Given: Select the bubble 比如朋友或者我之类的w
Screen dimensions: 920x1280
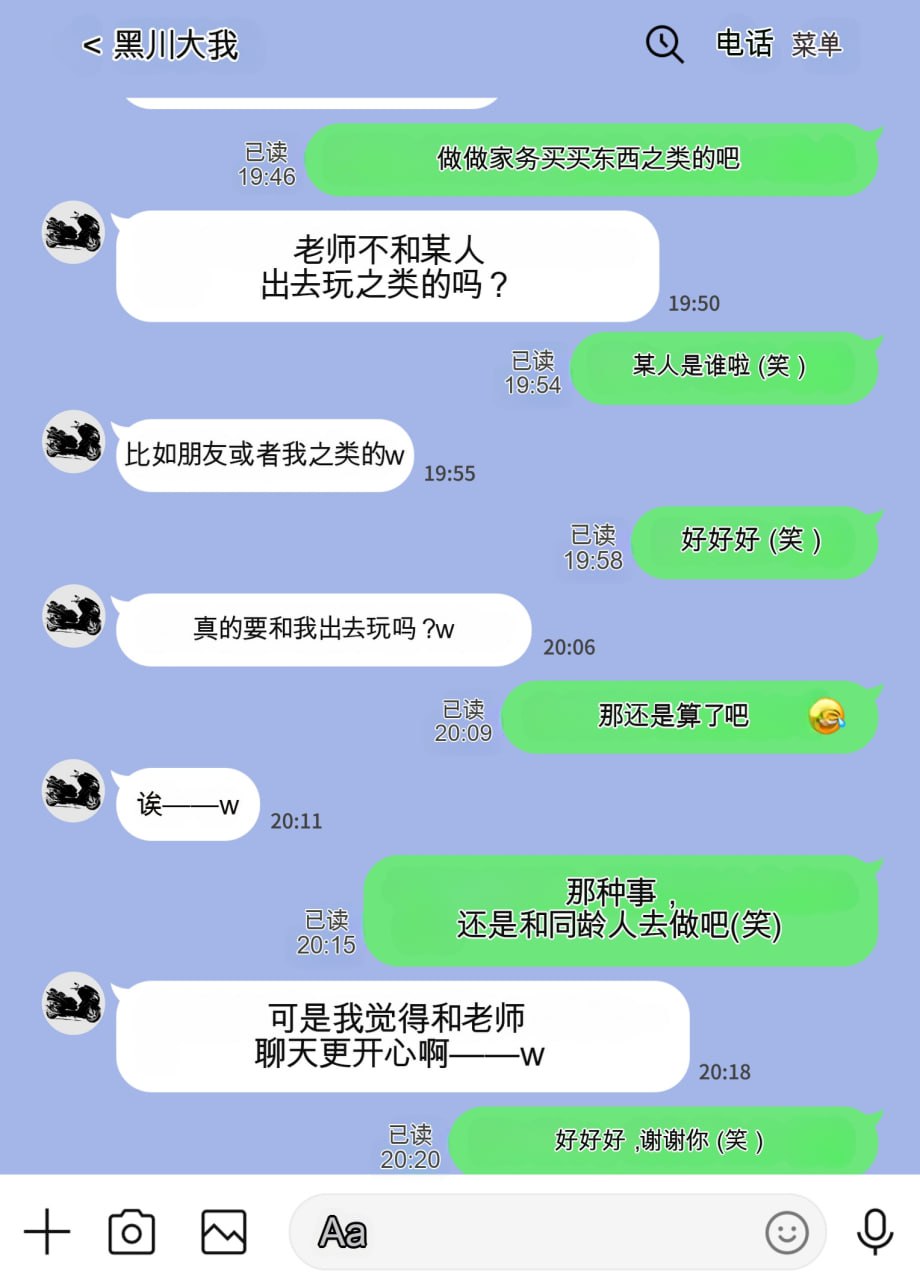Looking at the screenshot, I should [x=262, y=455].
